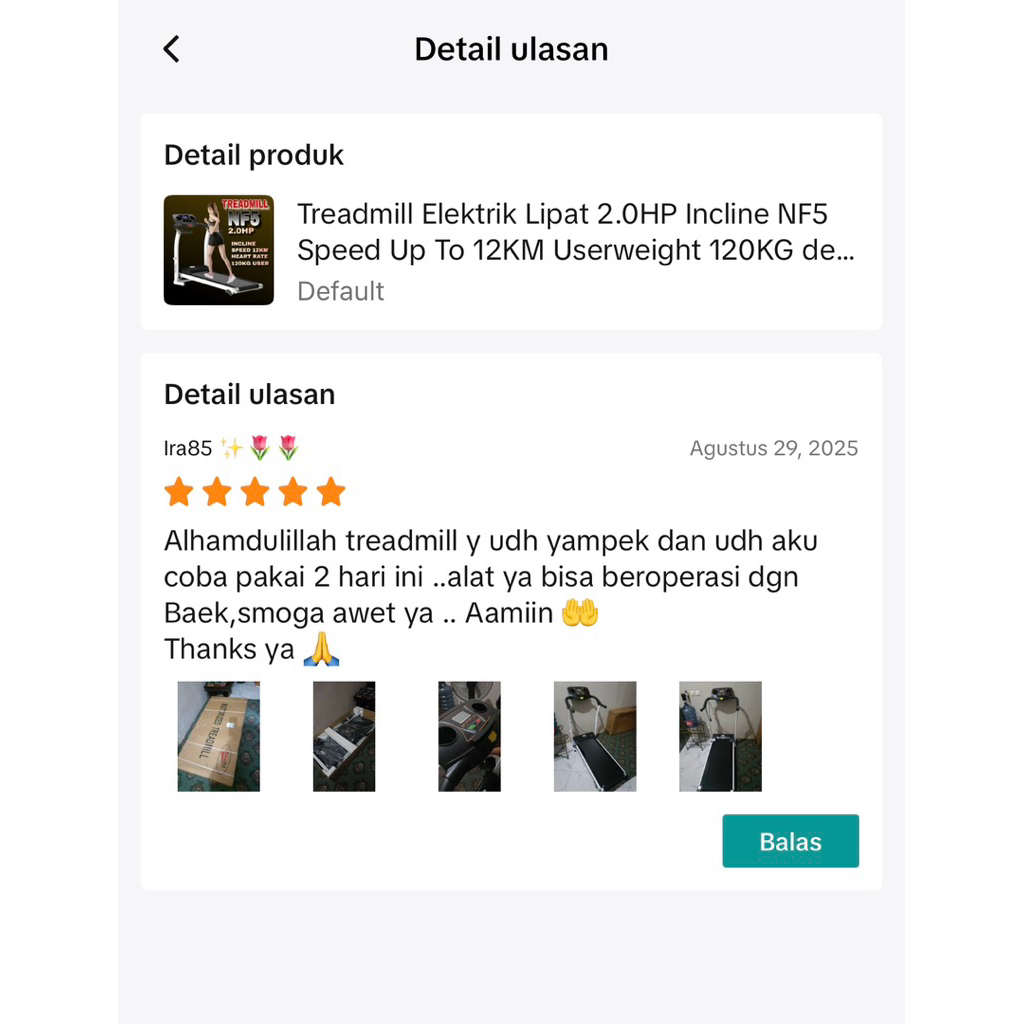Open the last review photo with the water gallon
This screenshot has height=1024, width=1024.
point(720,736)
